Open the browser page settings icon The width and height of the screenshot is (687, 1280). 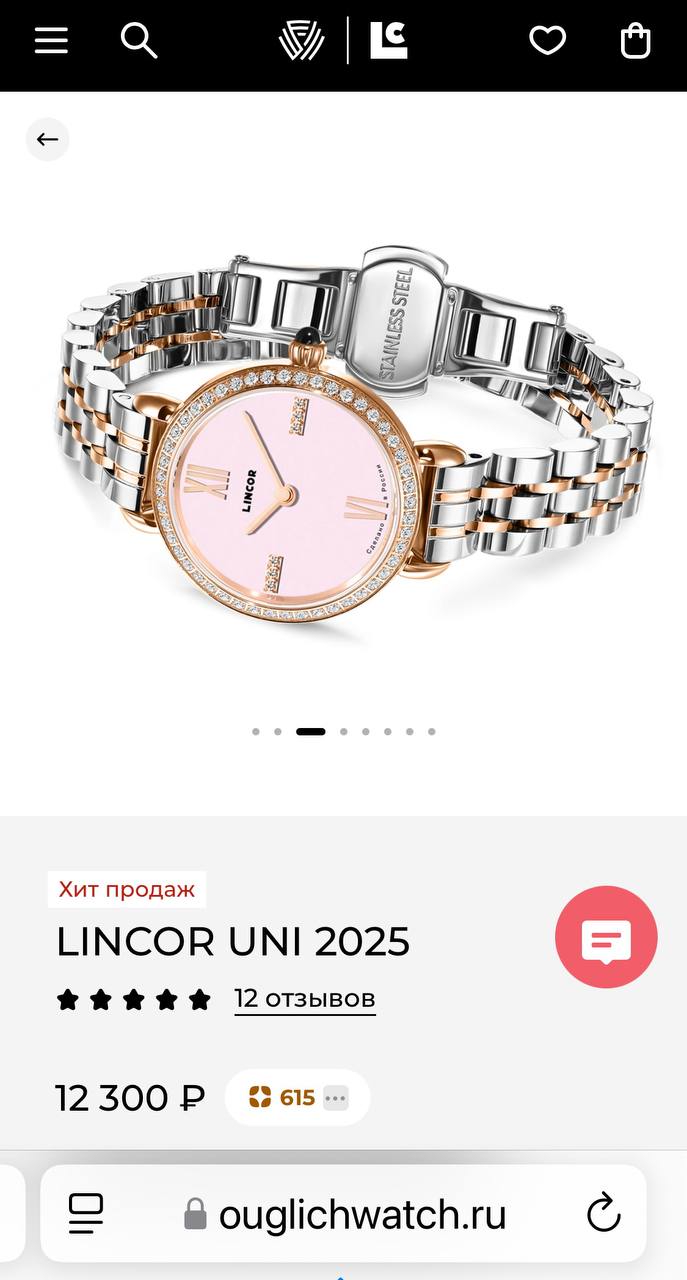tap(86, 1214)
